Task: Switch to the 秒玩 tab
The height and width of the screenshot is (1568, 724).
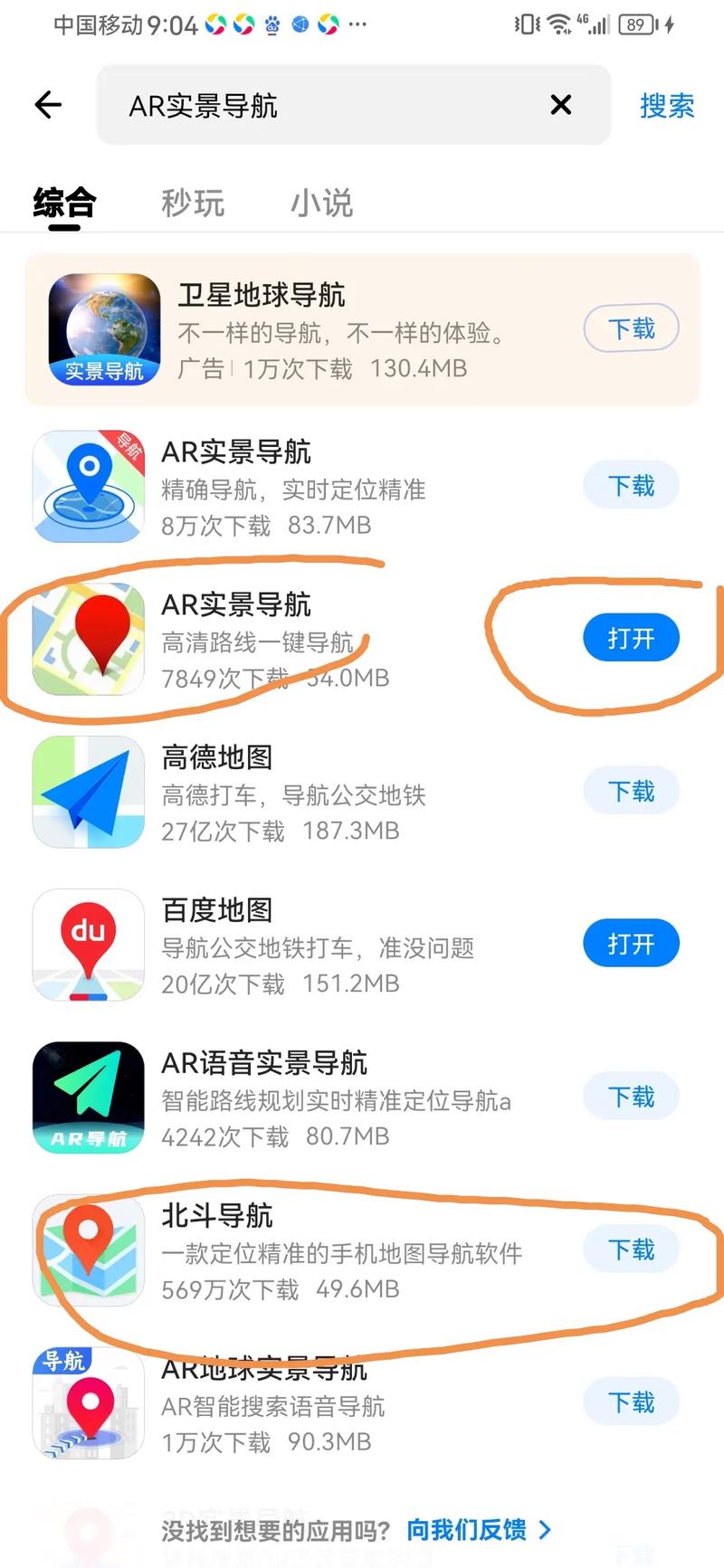Action: 193,203
